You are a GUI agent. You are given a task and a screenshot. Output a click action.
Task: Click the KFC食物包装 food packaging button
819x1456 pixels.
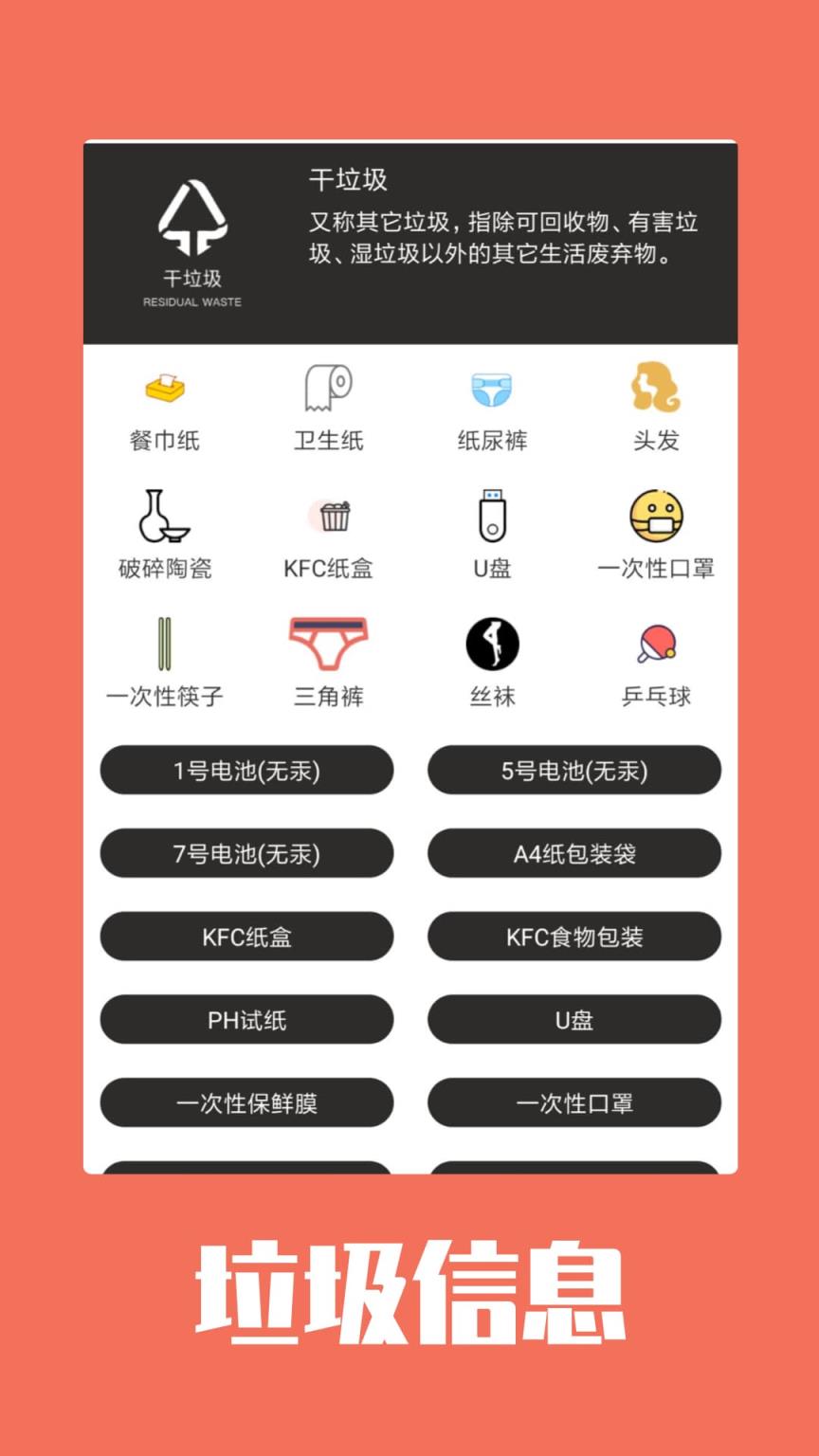[573, 937]
